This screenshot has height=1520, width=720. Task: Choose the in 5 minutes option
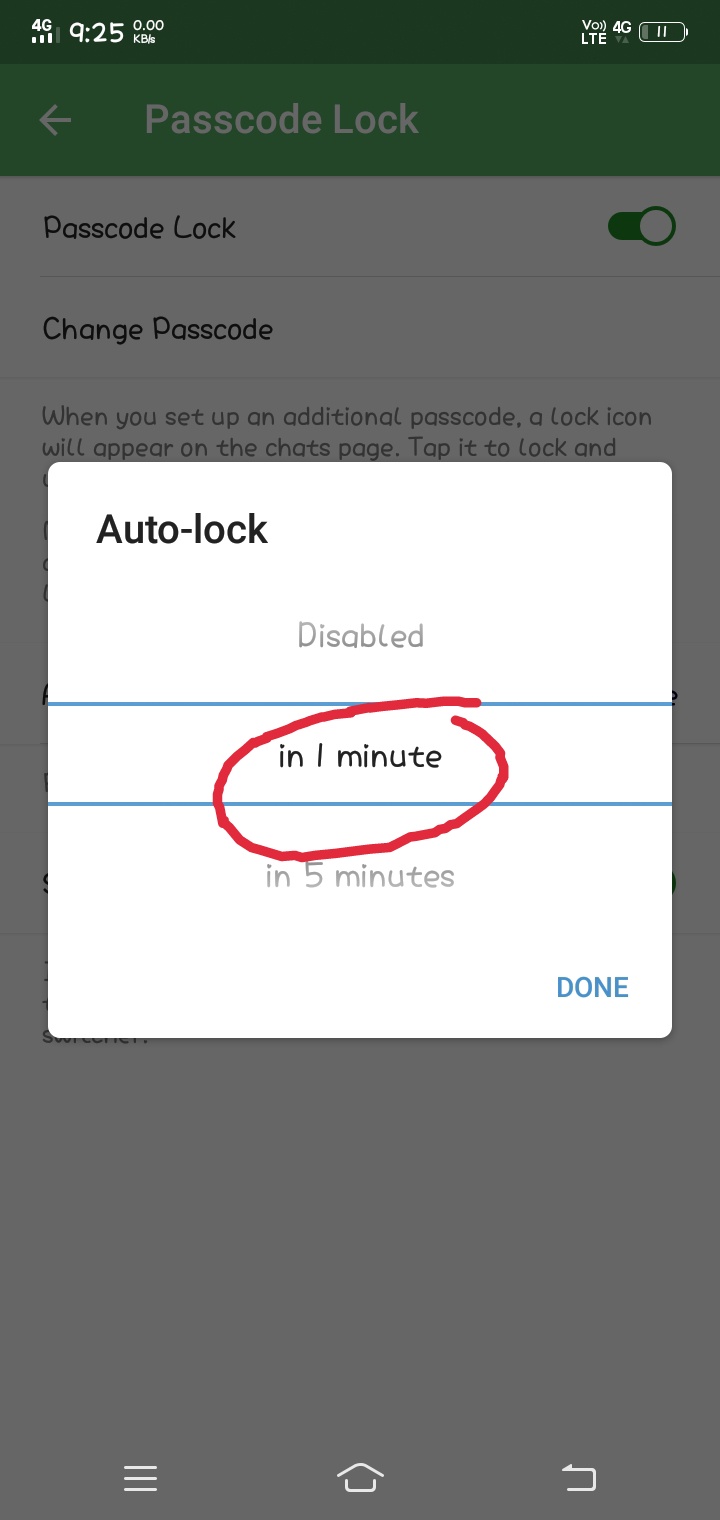click(x=360, y=877)
